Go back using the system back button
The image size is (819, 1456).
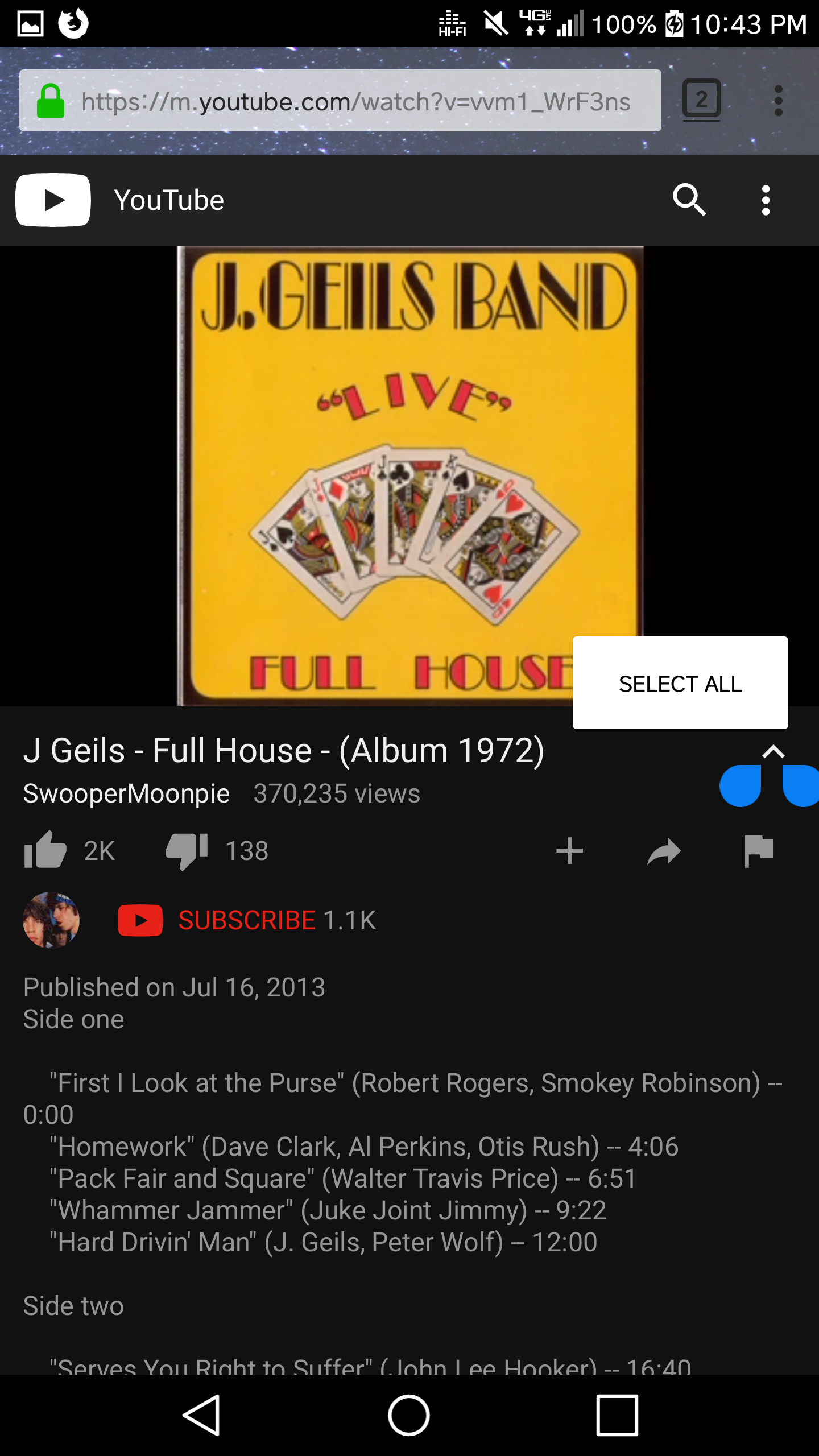(x=202, y=1415)
